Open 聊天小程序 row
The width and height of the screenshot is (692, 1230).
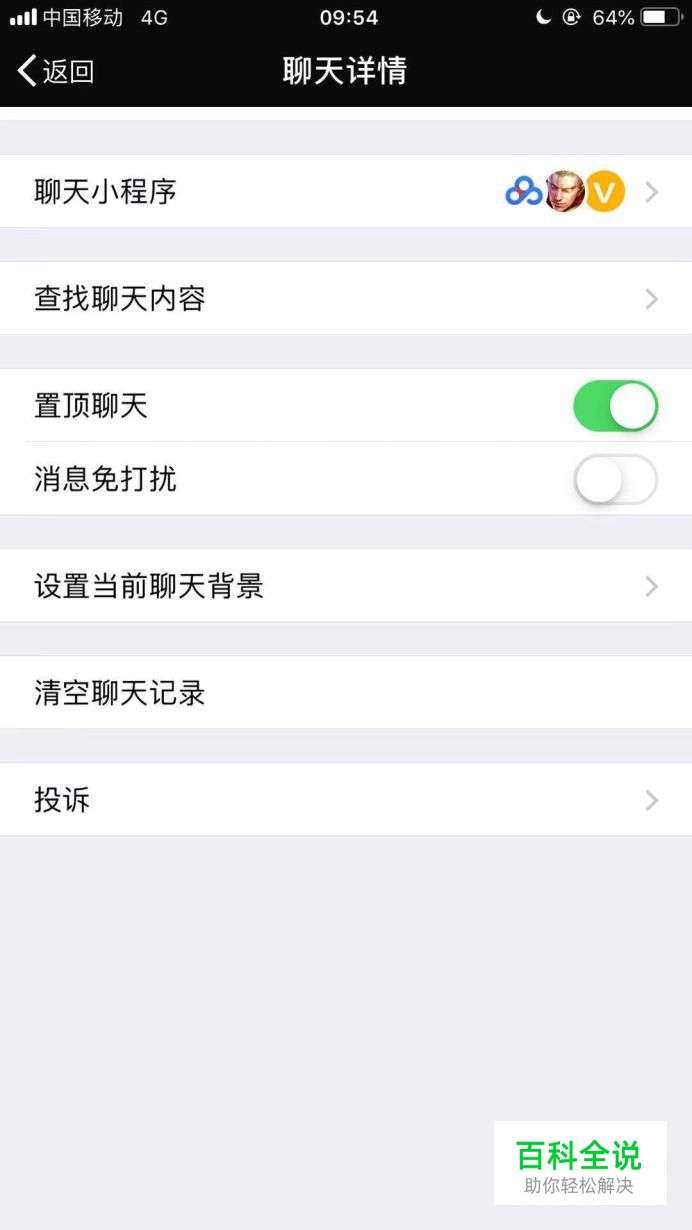click(x=346, y=191)
